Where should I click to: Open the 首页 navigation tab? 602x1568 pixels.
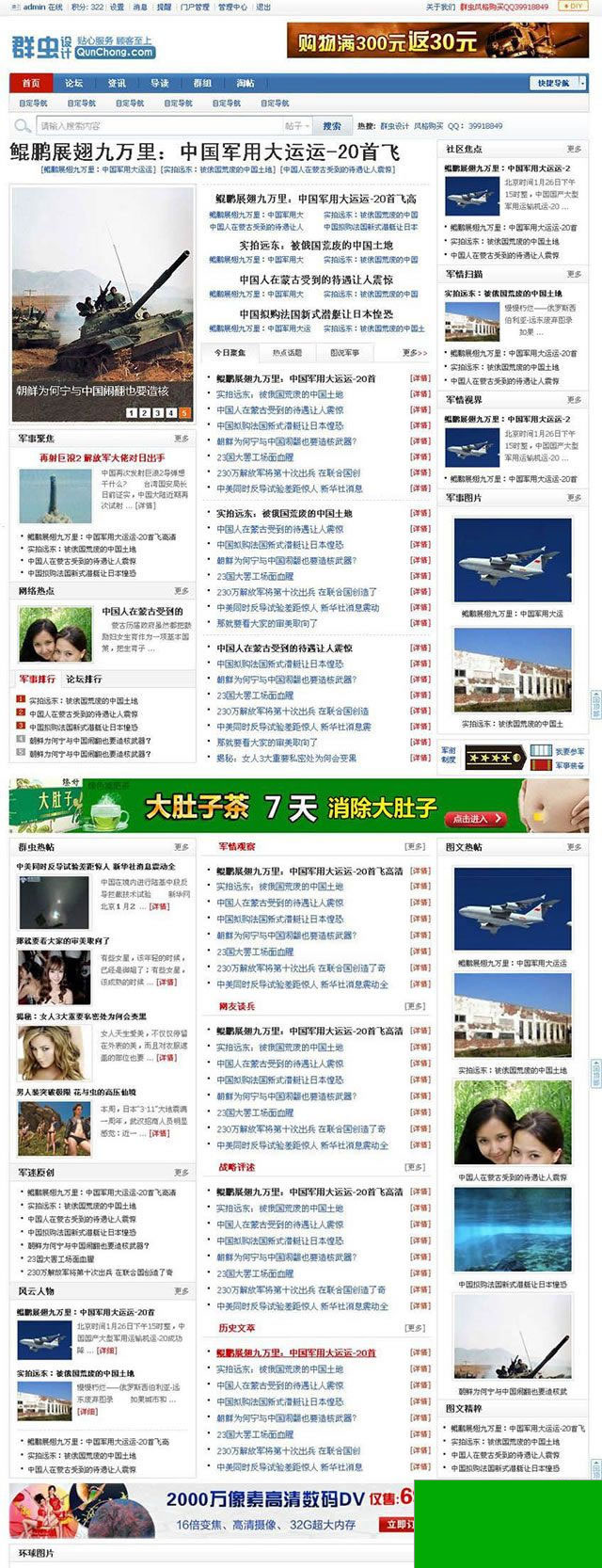click(x=31, y=83)
